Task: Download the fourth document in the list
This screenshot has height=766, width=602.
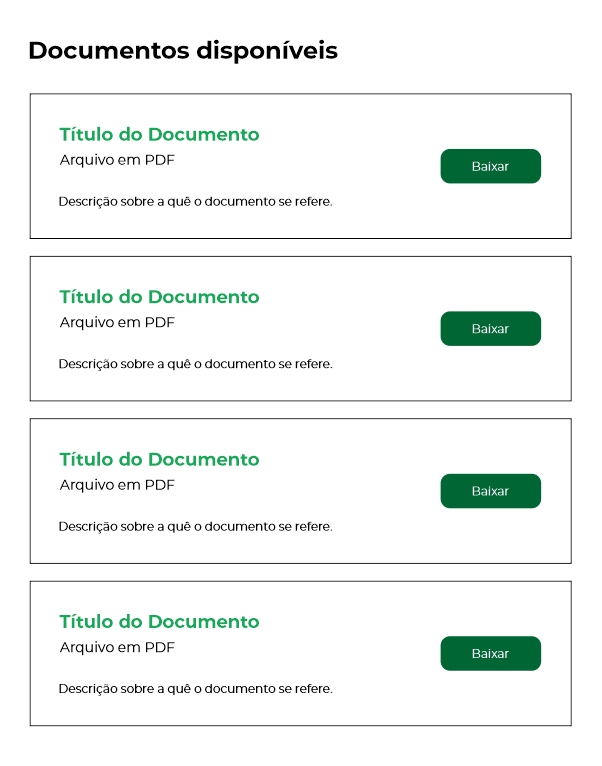Action: click(490, 654)
